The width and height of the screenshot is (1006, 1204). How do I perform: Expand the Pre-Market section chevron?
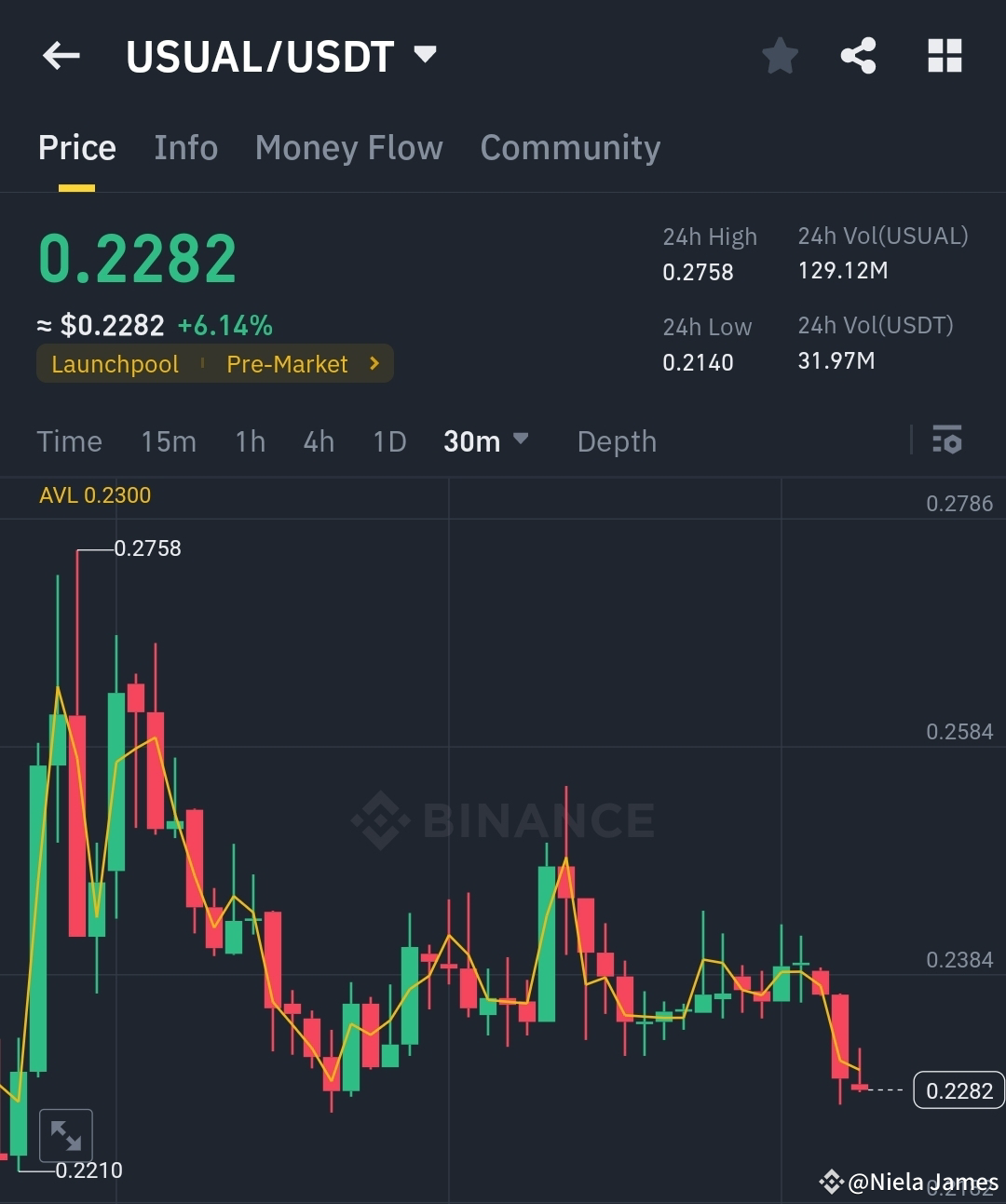373,364
